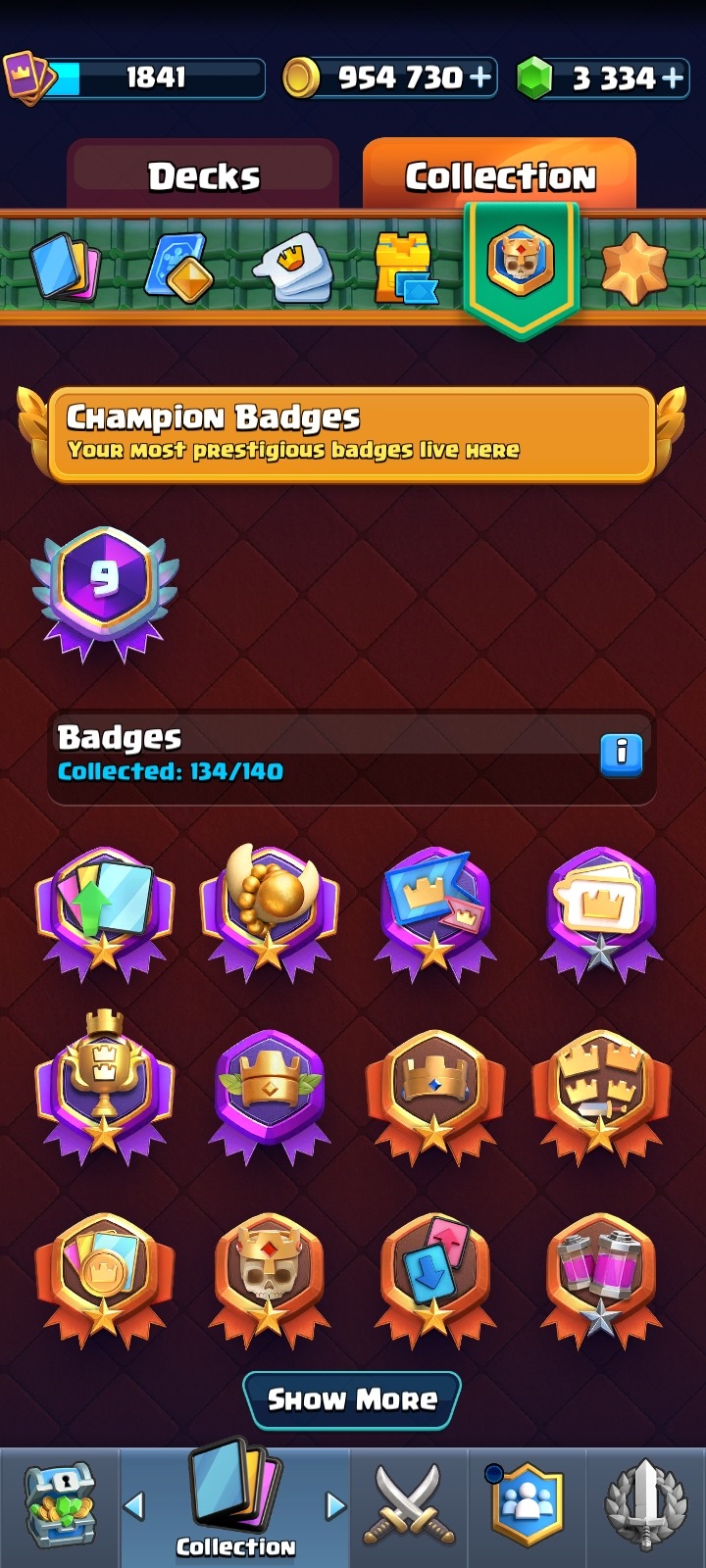Screen dimensions: 706x1568
Task: Add more gold with the plus button
Action: (x=480, y=77)
